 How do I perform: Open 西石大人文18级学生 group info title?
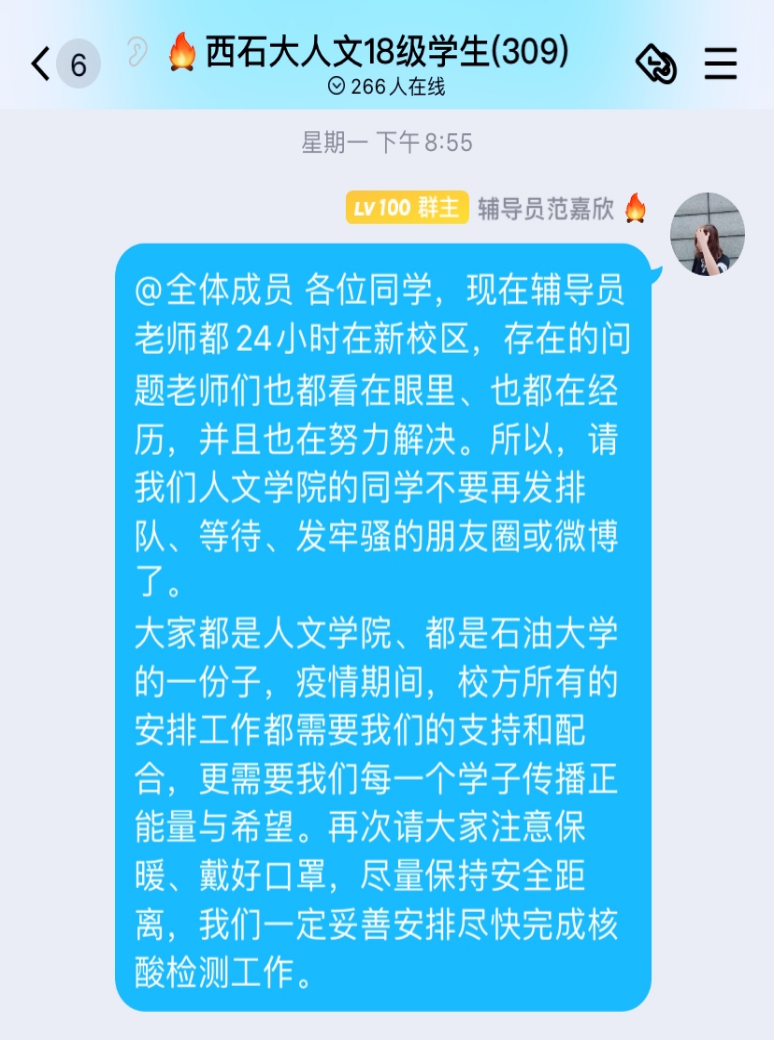[386, 51]
